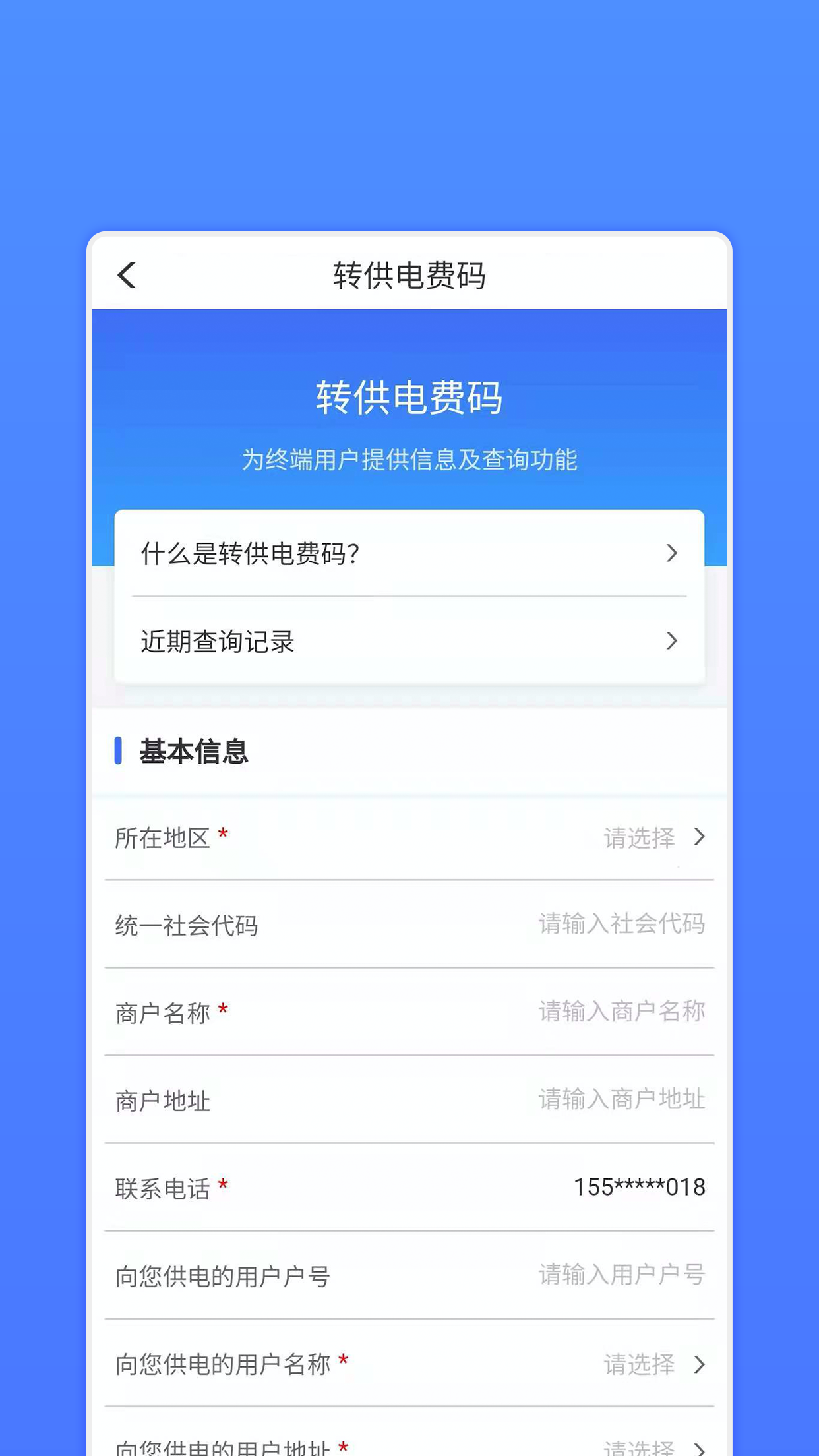819x1456 pixels.
Task: Open '什么是转供电费码?' explanation
Action: click(409, 554)
